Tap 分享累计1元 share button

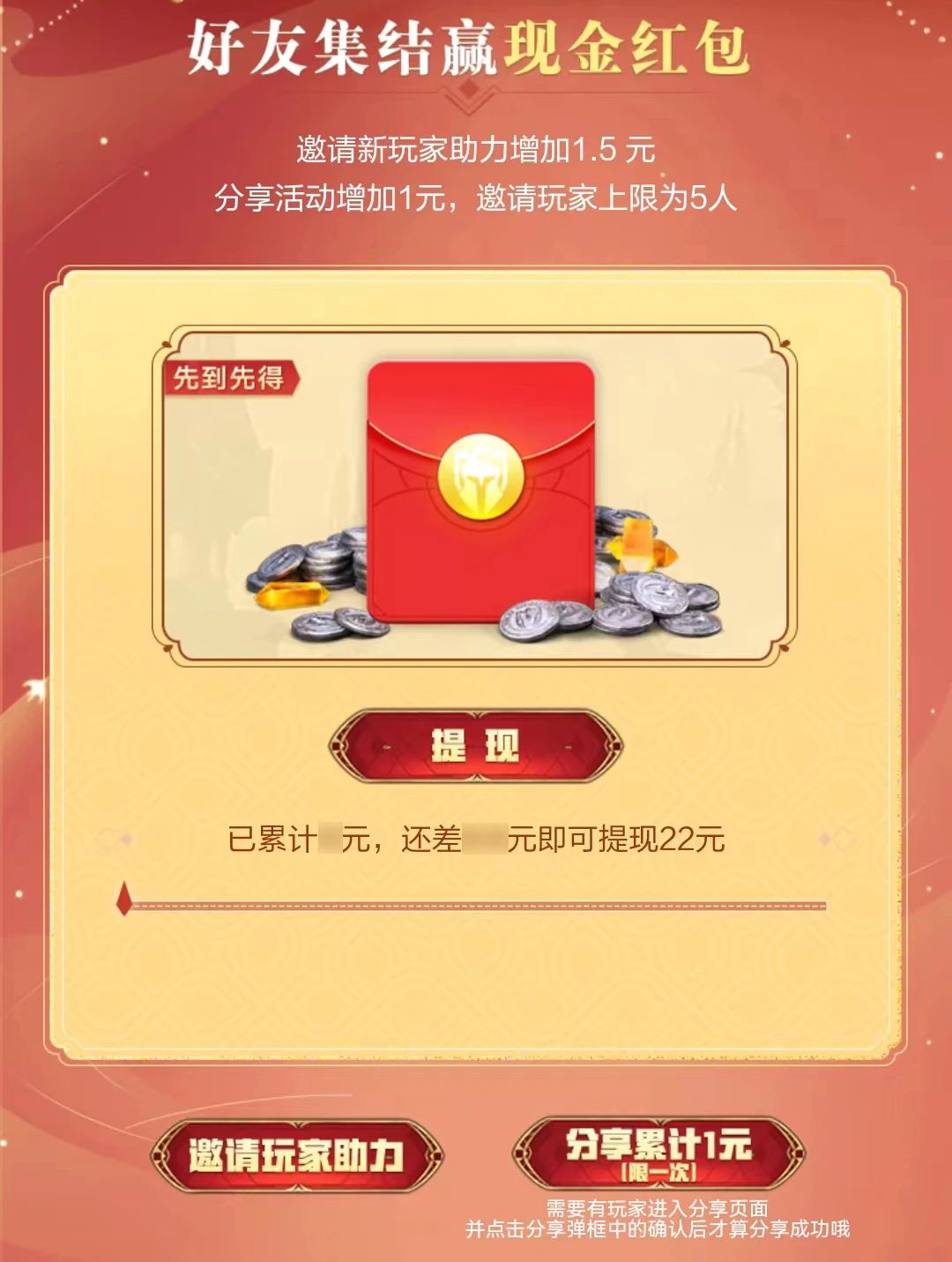pos(658,1153)
